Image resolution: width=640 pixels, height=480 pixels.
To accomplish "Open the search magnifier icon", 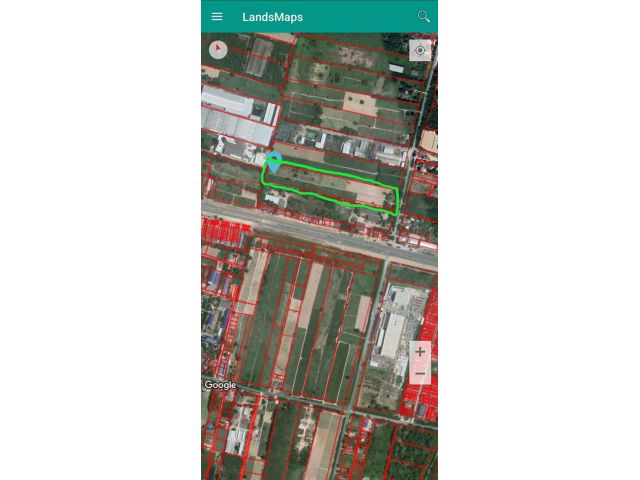I will (424, 16).
